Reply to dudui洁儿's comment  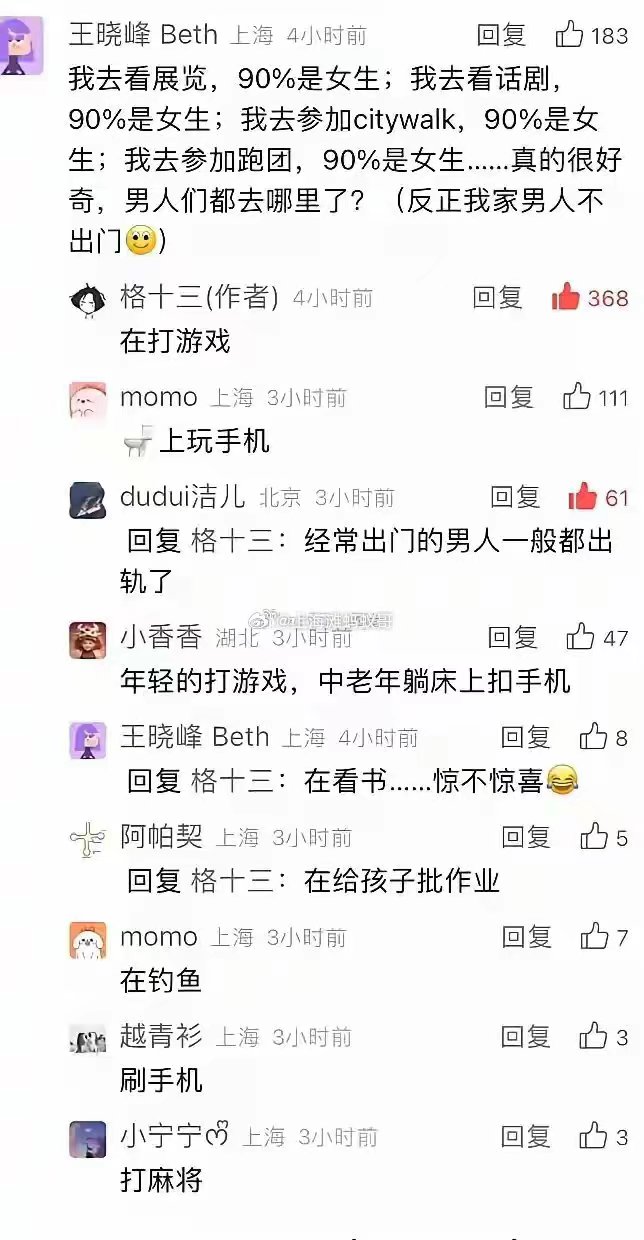click(x=515, y=497)
